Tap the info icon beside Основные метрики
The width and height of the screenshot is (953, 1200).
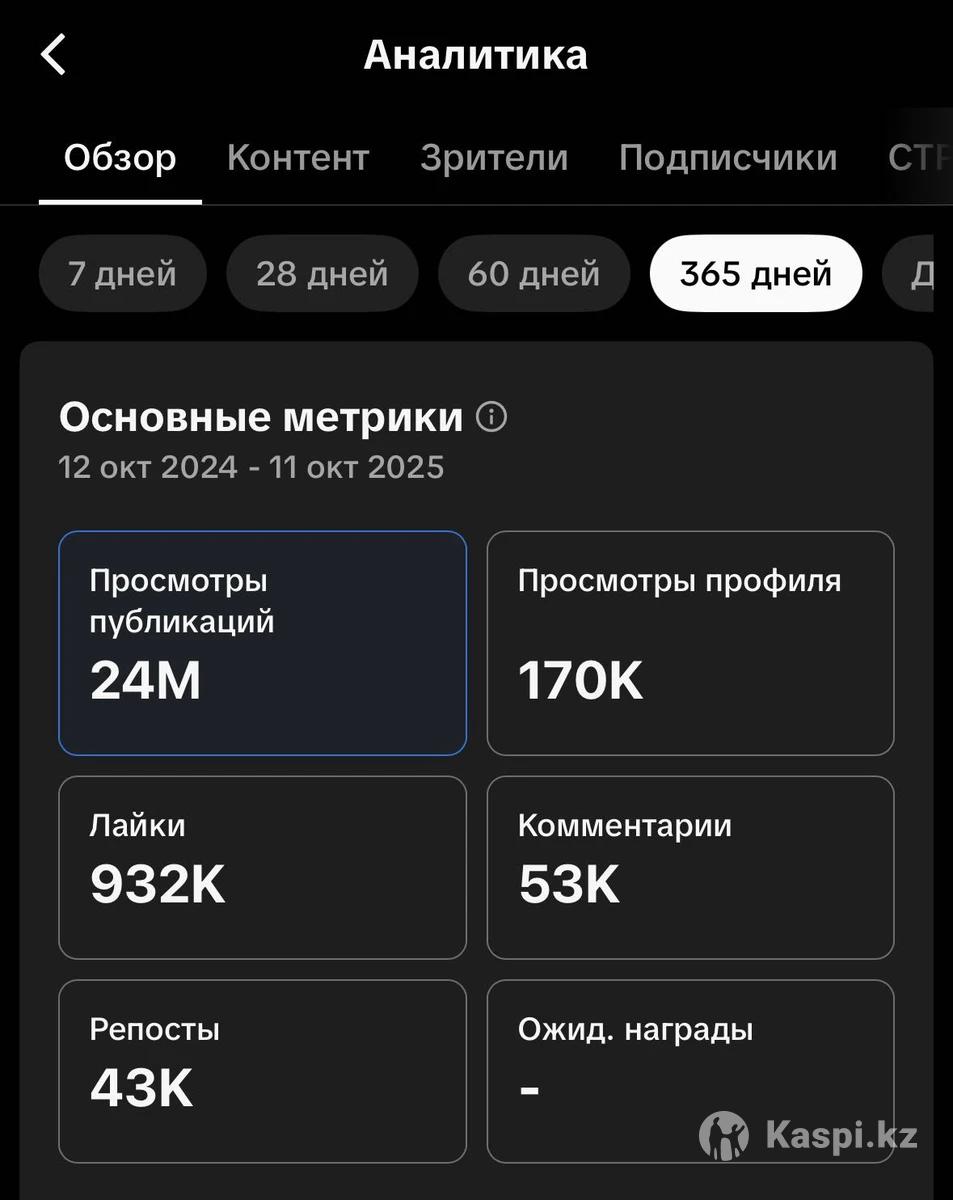click(491, 417)
